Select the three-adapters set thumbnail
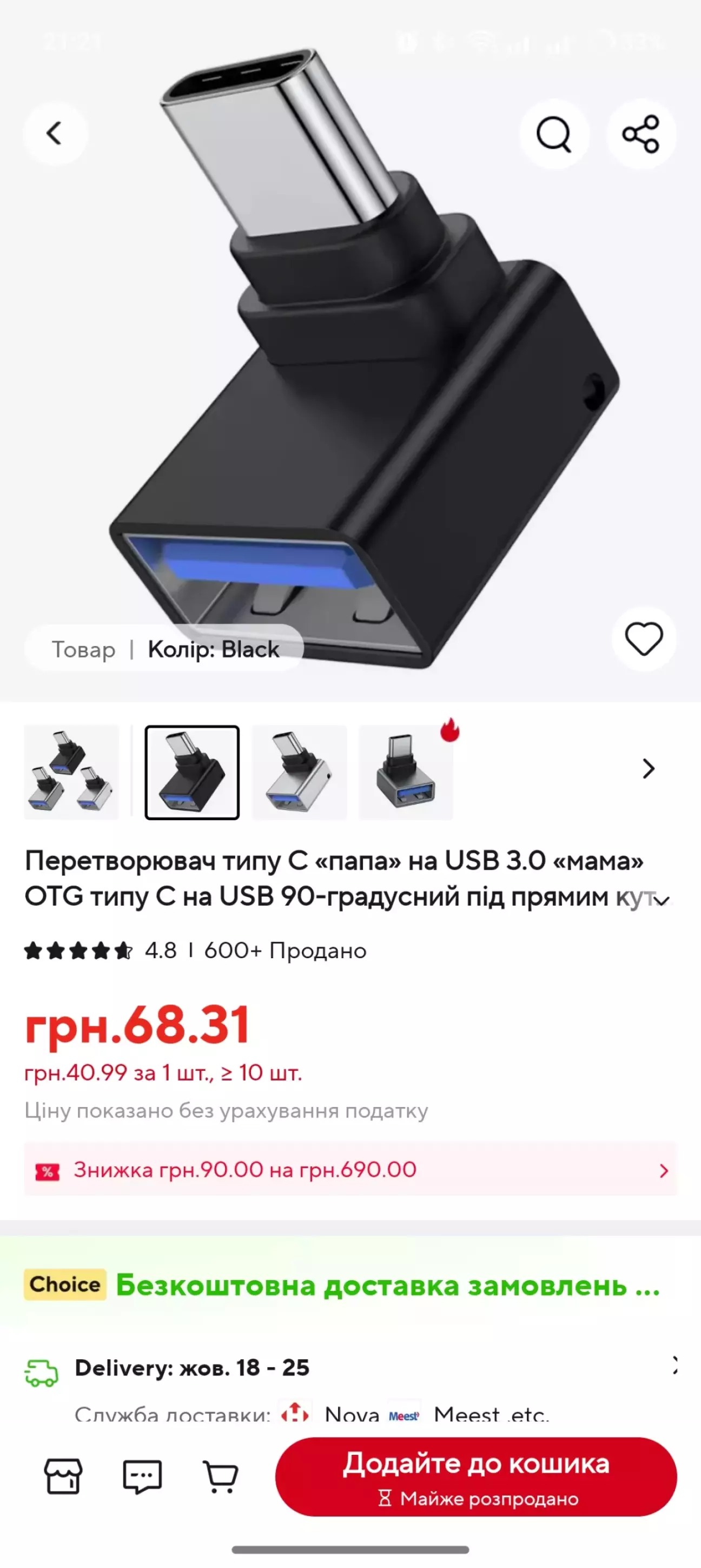Viewport: 701px width, 1568px height. coord(71,772)
